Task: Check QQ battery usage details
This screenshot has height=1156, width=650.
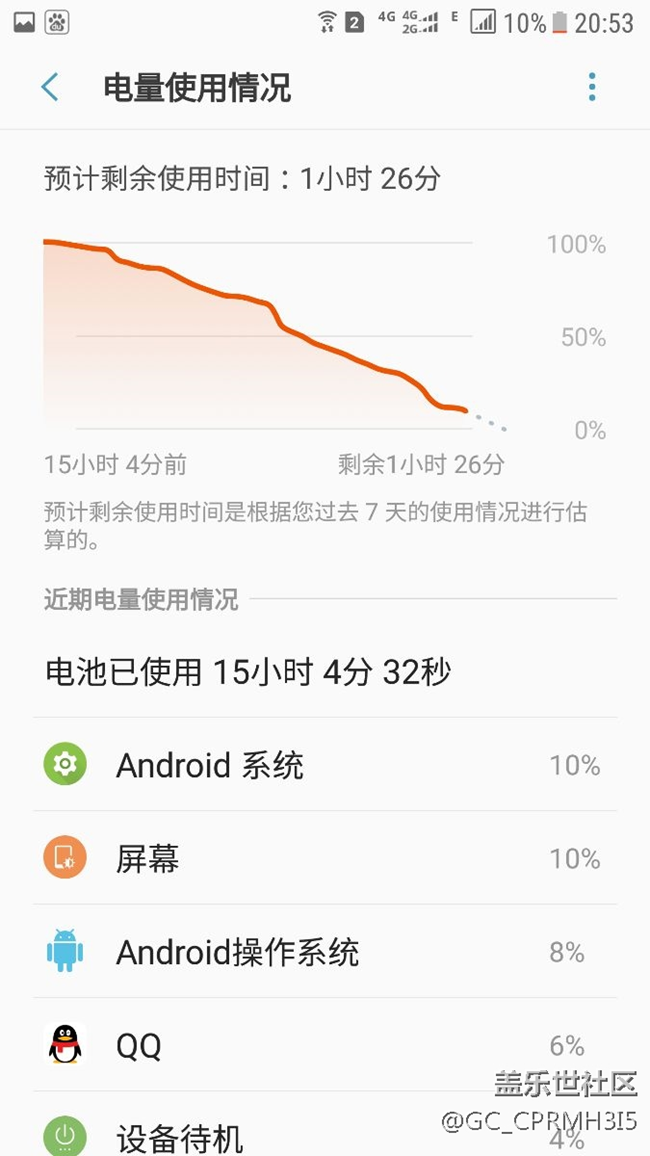Action: (325, 1045)
